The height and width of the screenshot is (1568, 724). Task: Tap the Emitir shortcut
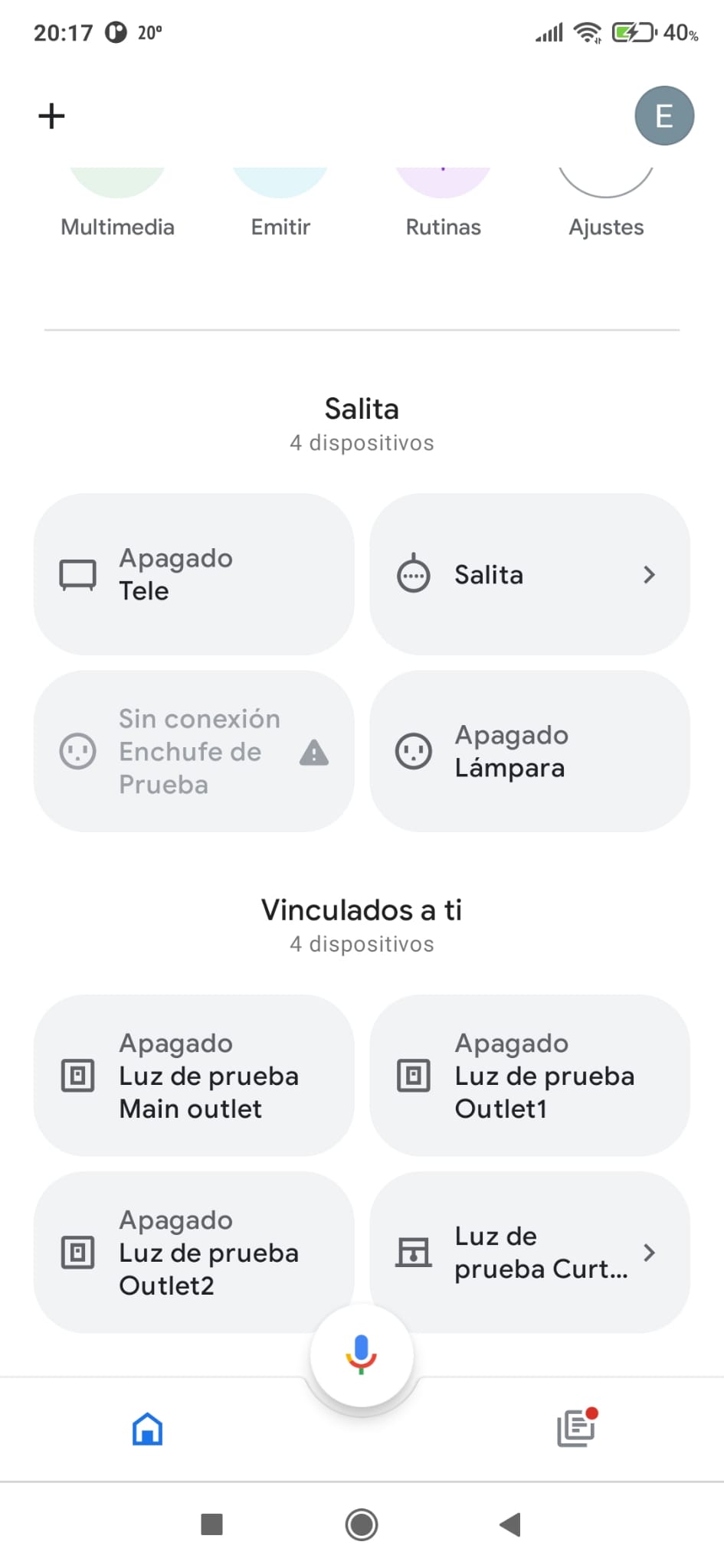(280, 207)
